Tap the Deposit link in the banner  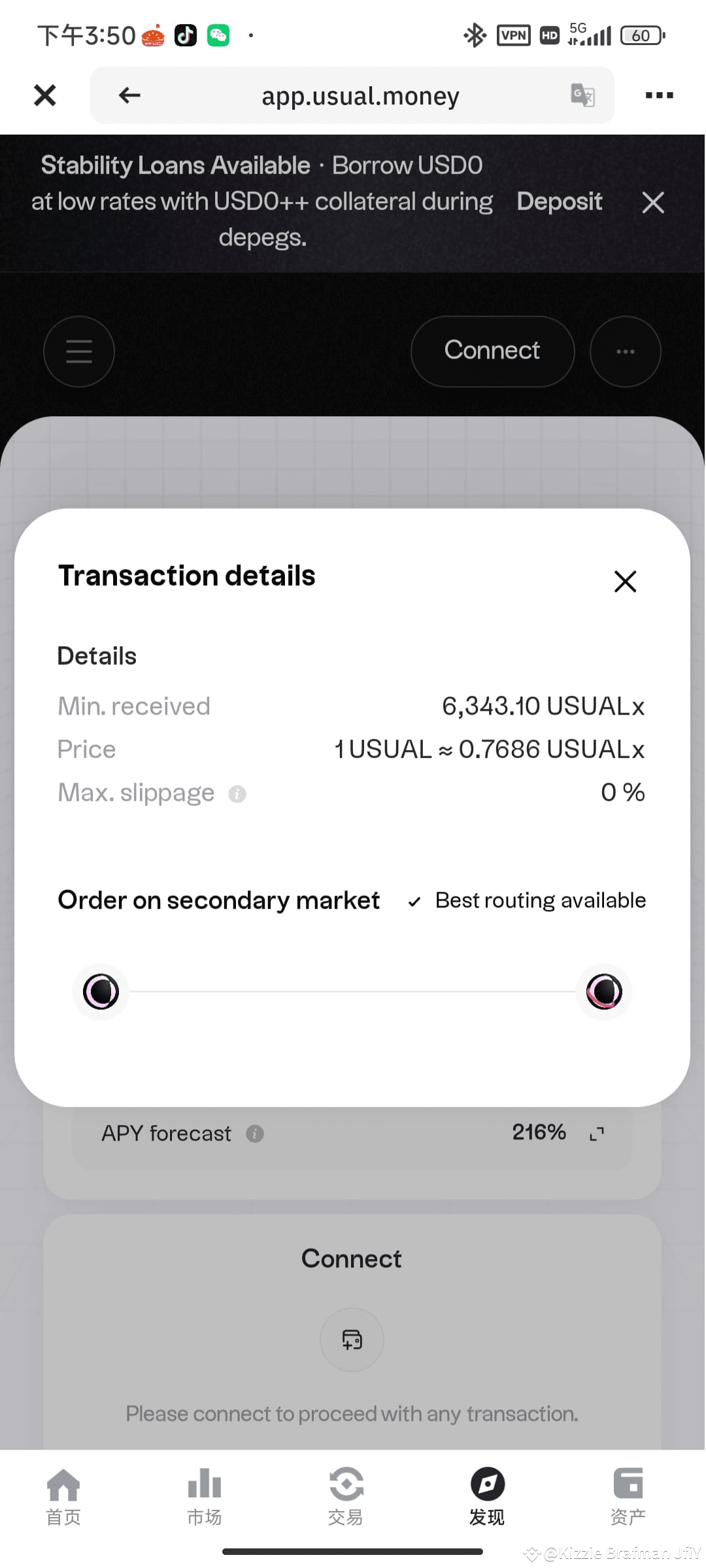(x=560, y=201)
